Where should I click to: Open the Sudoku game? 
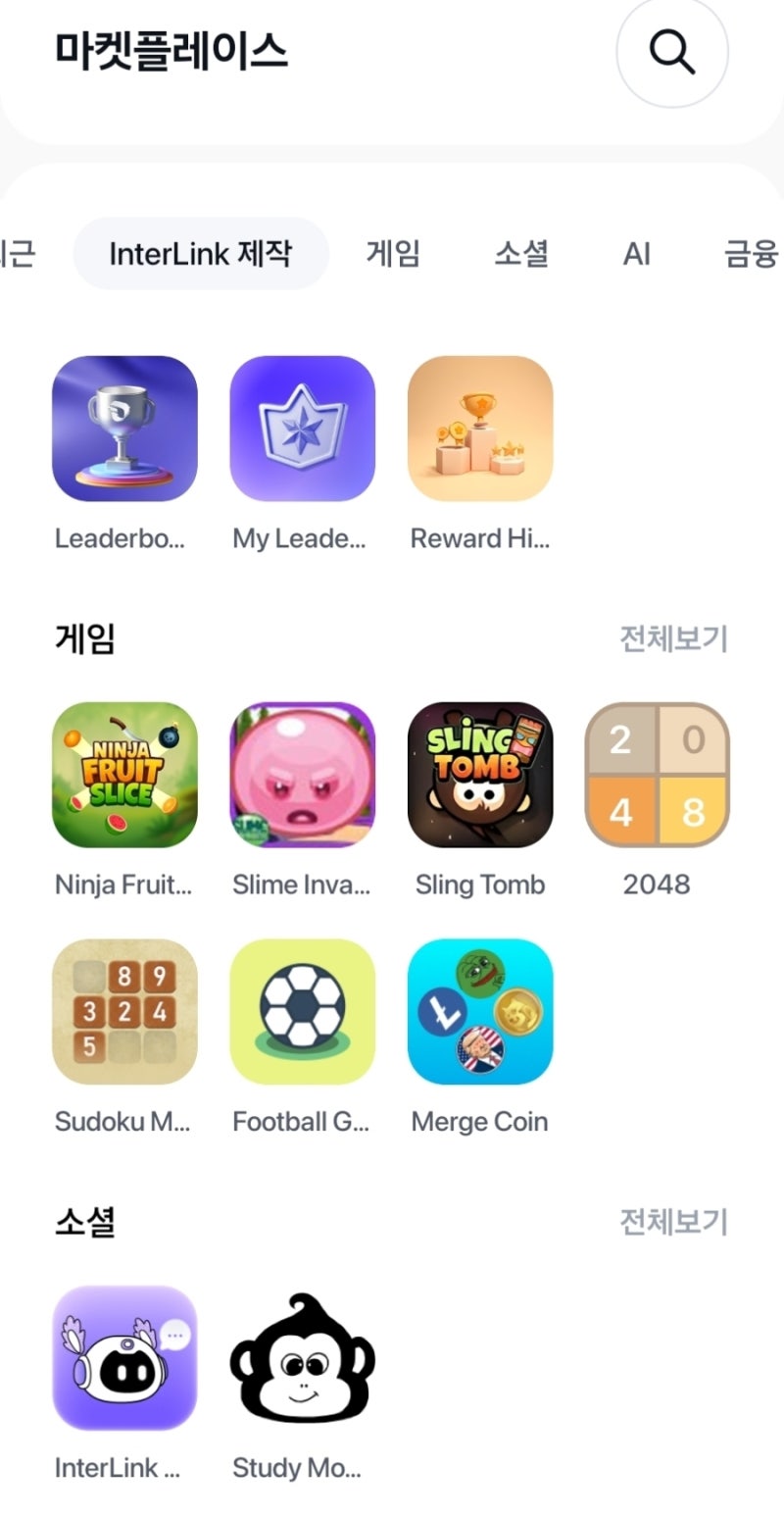(124, 1012)
